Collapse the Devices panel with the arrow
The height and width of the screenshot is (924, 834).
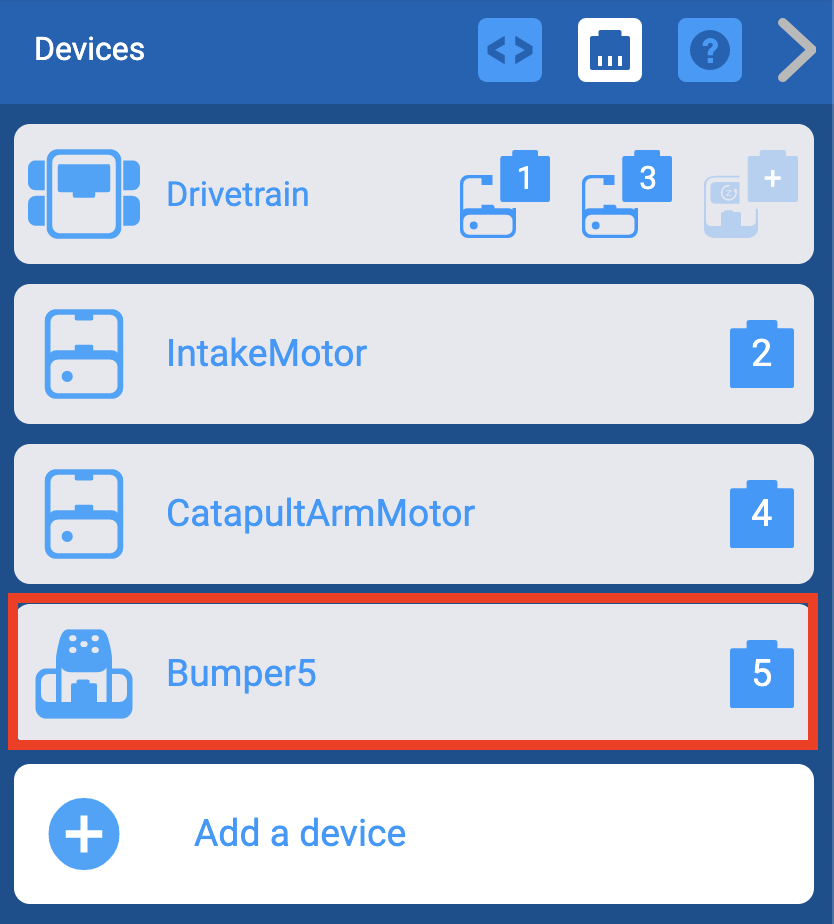[x=797, y=50]
